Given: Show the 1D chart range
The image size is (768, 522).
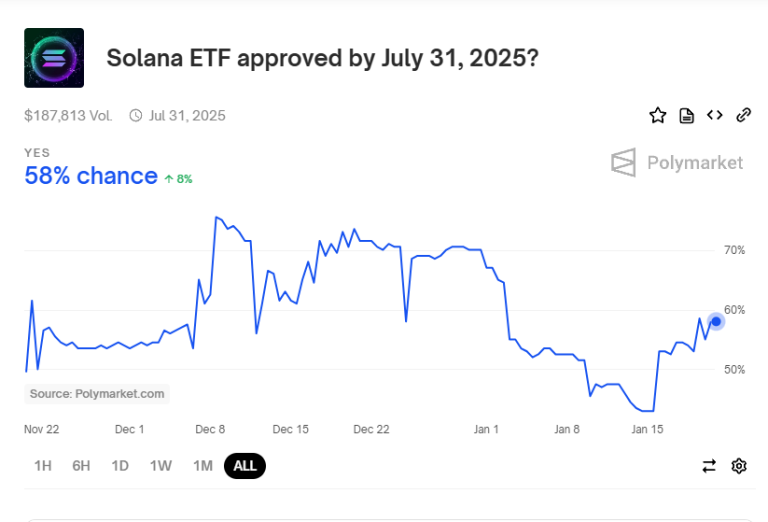Looking at the screenshot, I should tap(120, 465).
